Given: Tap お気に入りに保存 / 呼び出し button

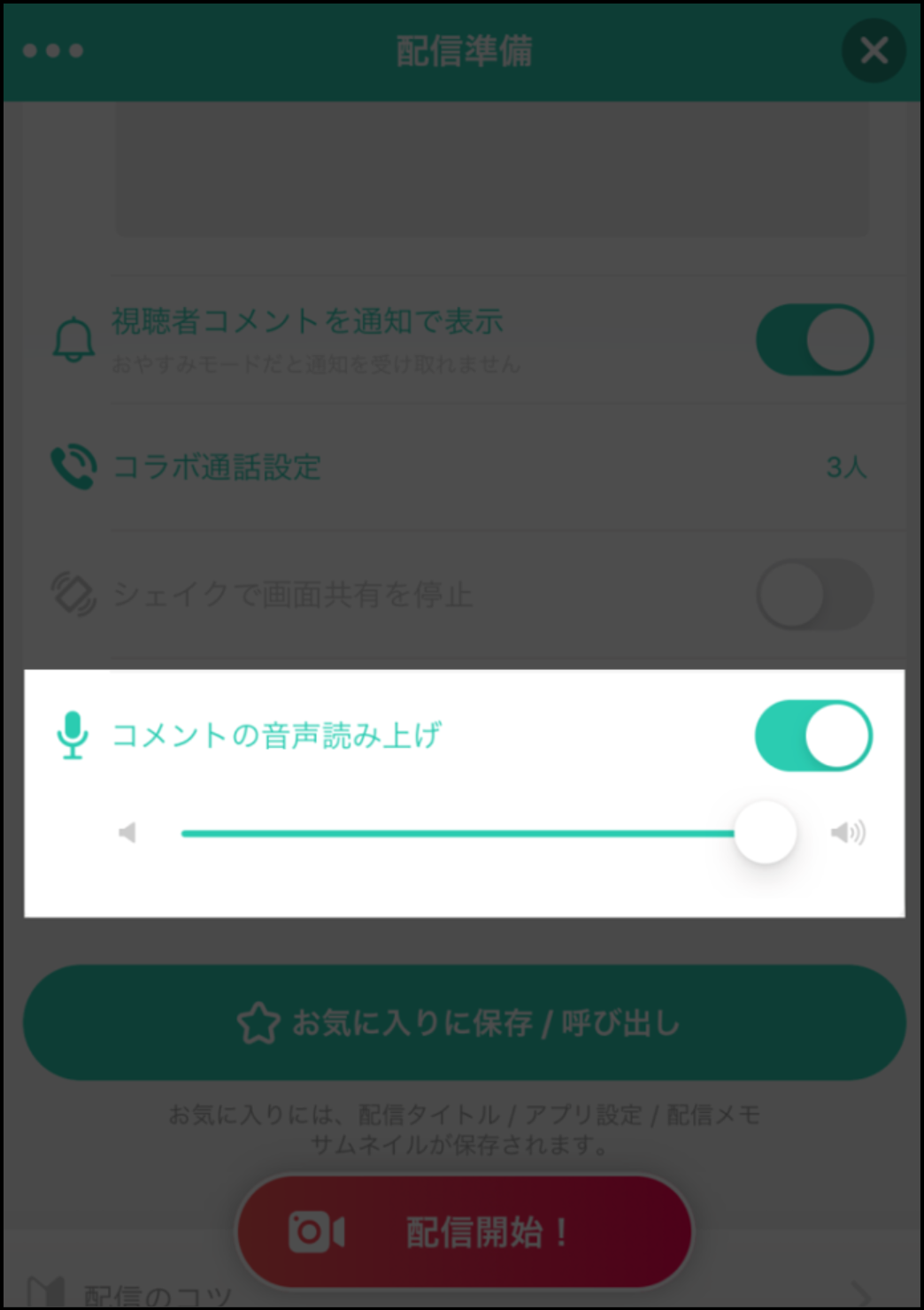Looking at the screenshot, I should (x=464, y=1022).
